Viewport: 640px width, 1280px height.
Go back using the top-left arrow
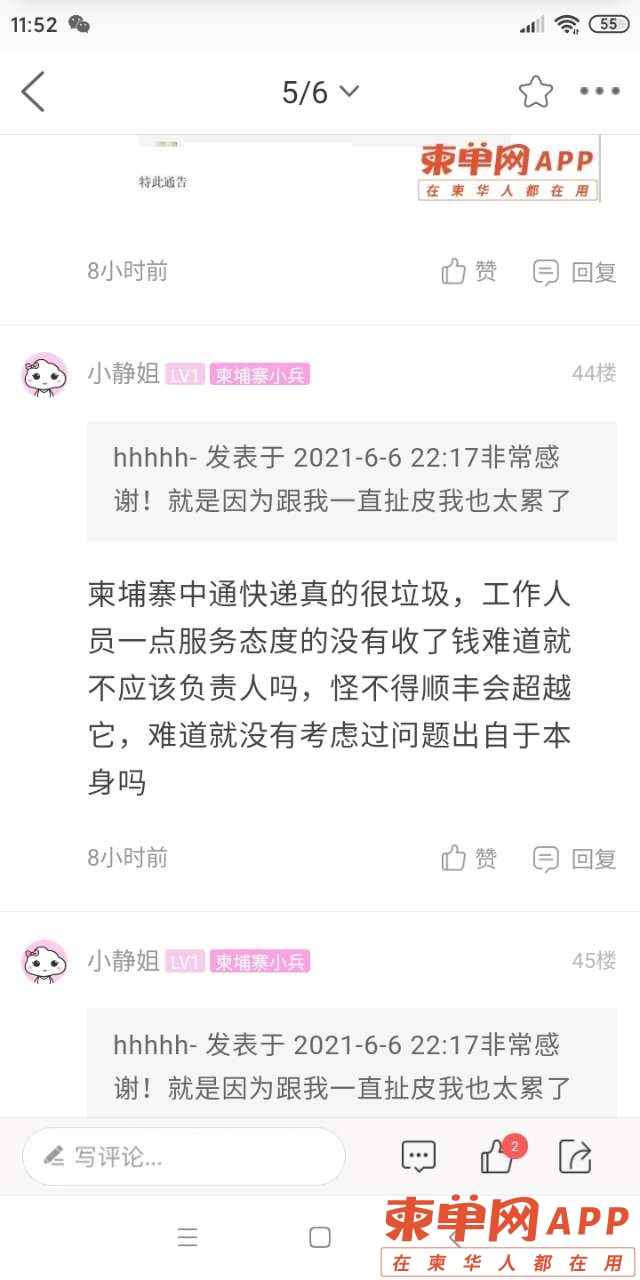33,92
